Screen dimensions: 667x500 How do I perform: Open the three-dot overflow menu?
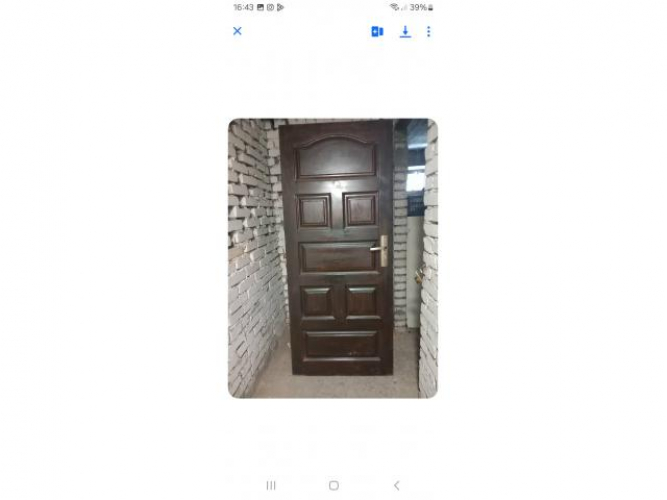point(429,32)
